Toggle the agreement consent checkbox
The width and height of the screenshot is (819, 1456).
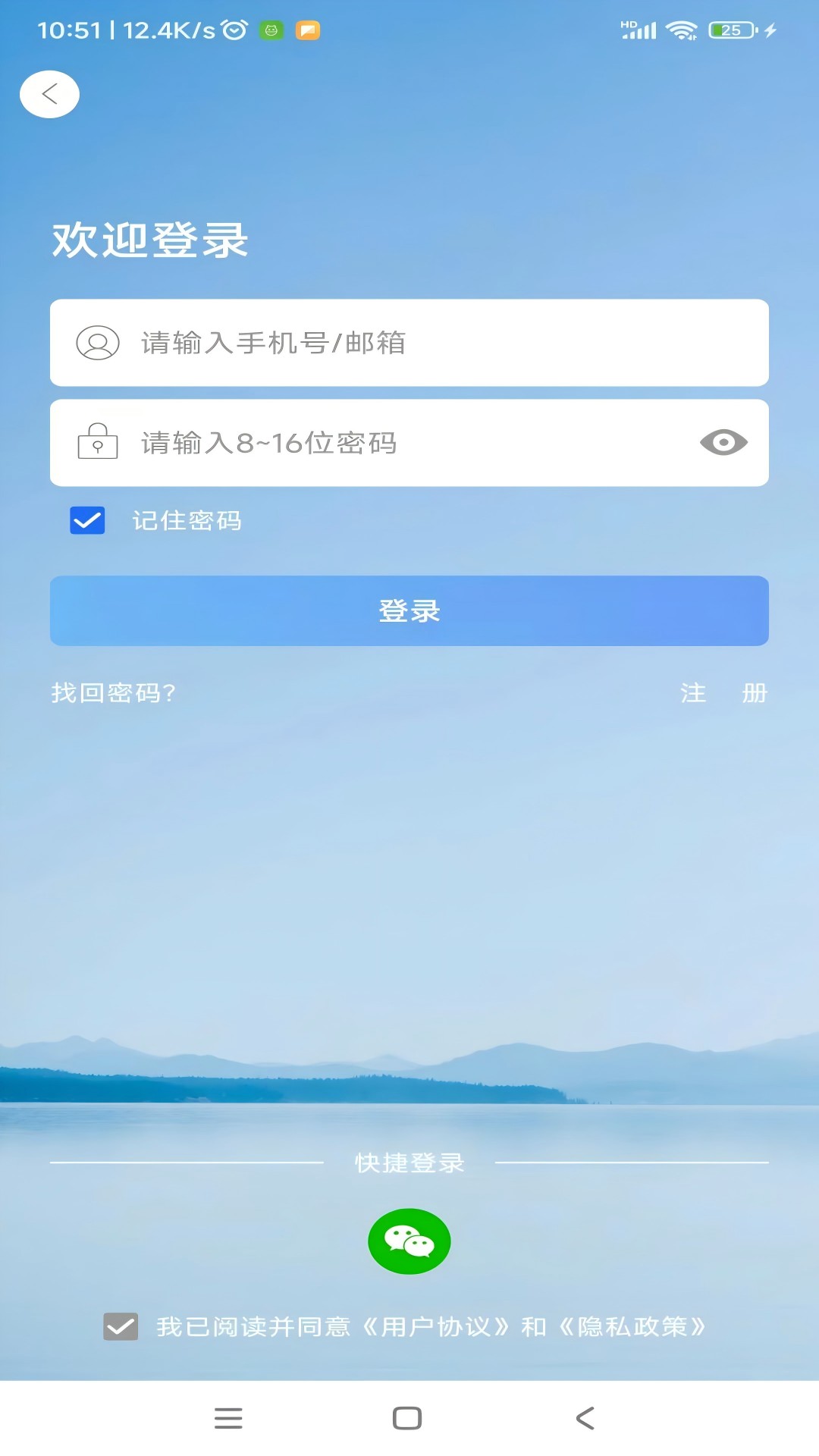coord(121,1326)
